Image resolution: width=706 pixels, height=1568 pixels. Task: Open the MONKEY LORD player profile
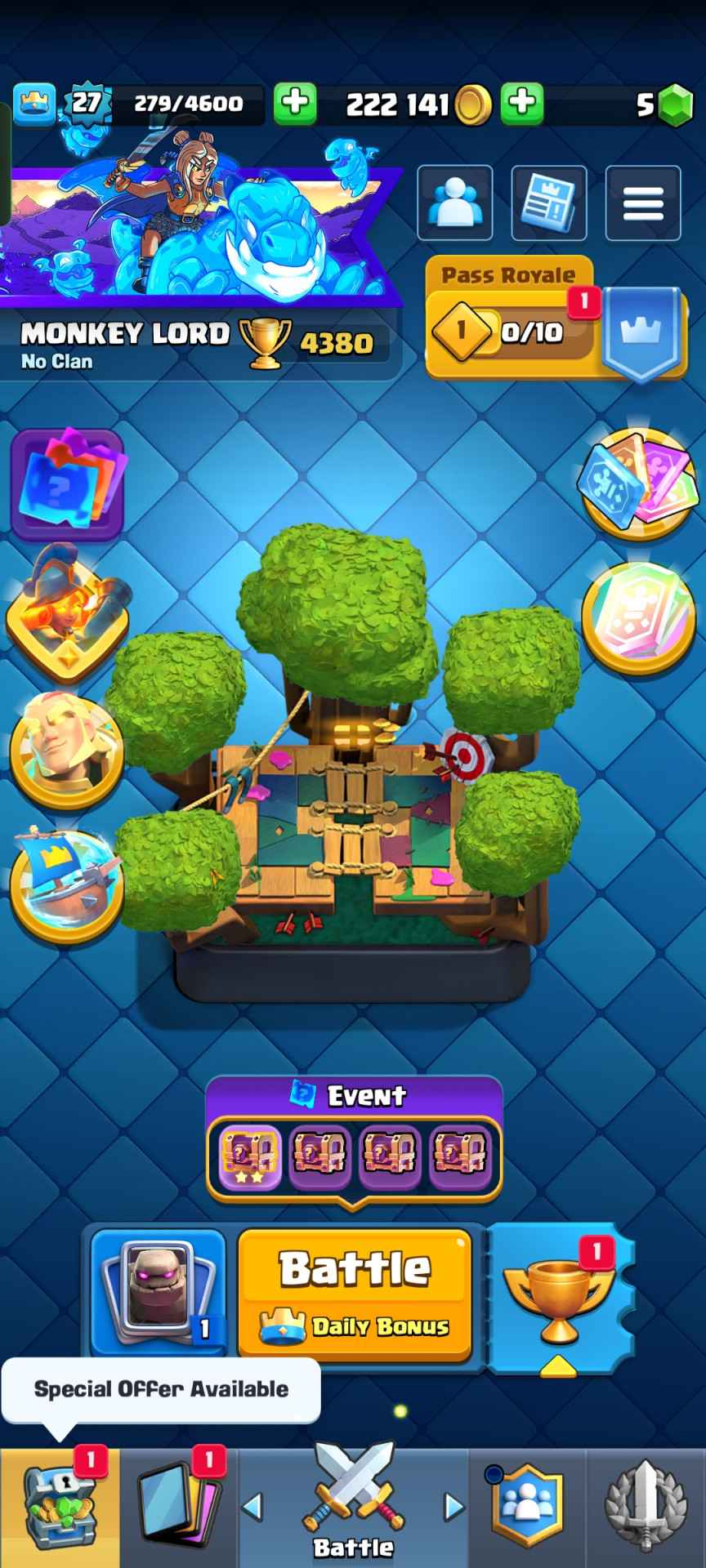(x=124, y=334)
